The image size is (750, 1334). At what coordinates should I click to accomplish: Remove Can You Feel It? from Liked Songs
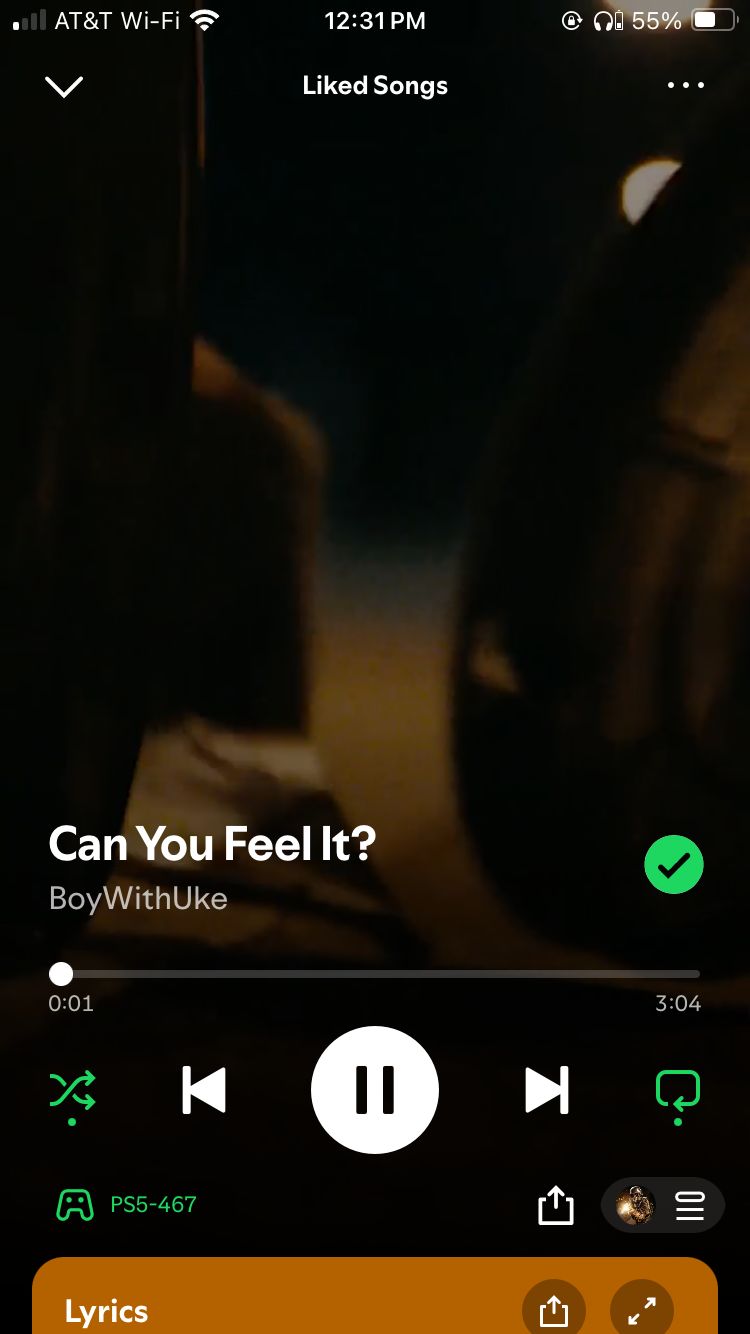(x=674, y=865)
